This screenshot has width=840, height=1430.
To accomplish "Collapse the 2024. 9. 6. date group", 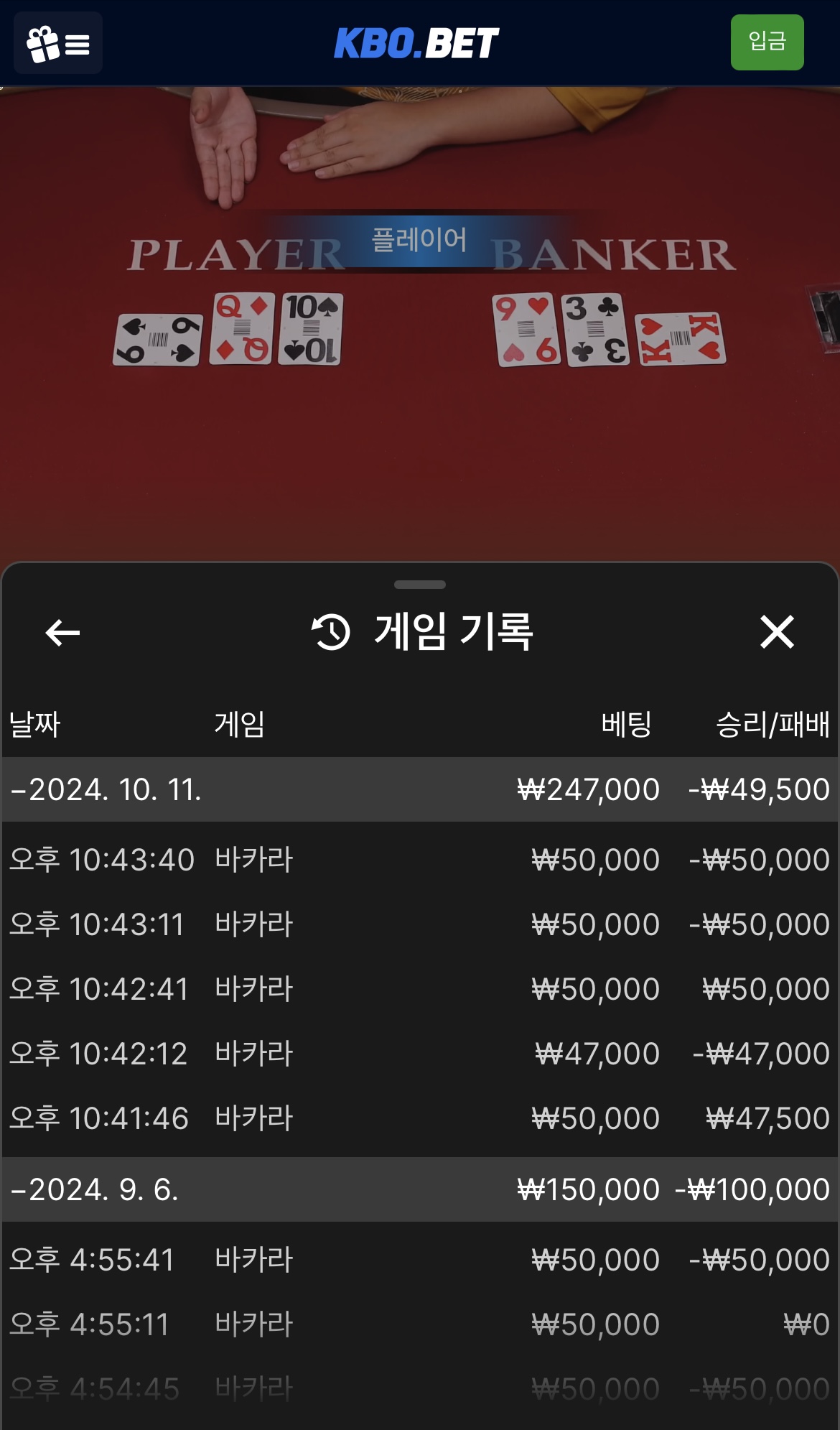I will coord(95,1190).
